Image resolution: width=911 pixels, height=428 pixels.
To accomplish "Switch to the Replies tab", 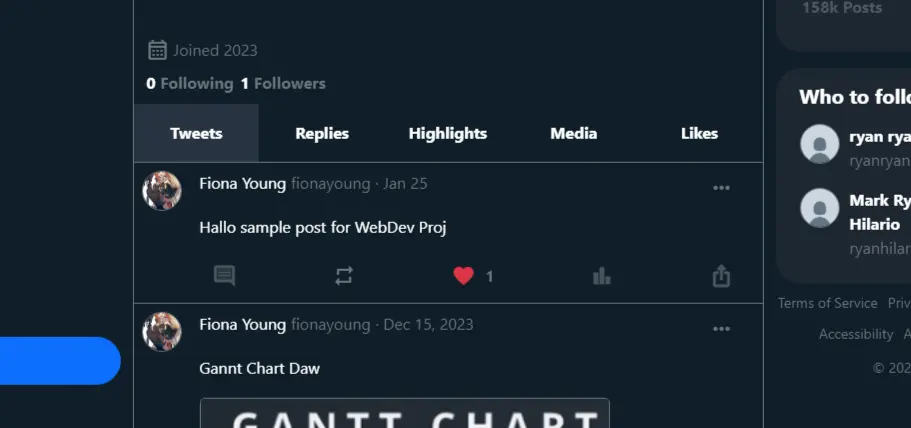I will click(322, 133).
